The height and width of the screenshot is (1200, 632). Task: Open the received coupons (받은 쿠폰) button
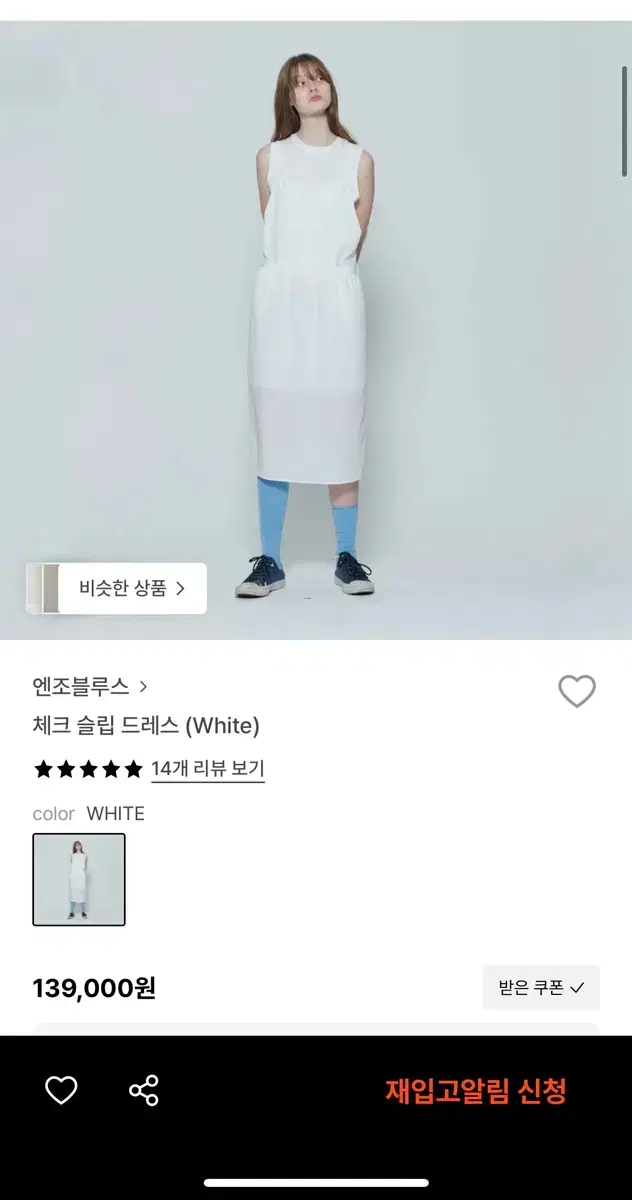(x=541, y=988)
